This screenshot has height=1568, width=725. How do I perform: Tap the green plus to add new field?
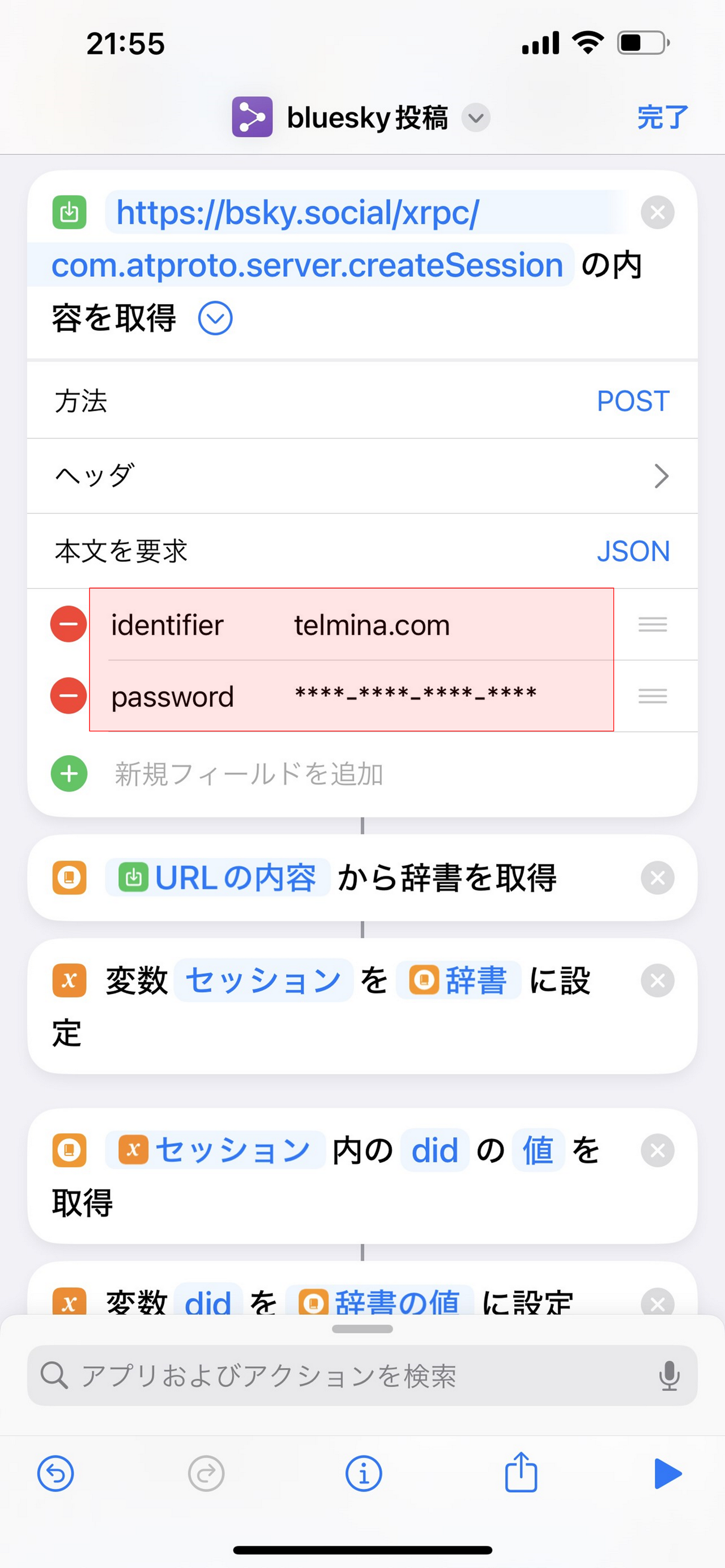click(x=69, y=774)
